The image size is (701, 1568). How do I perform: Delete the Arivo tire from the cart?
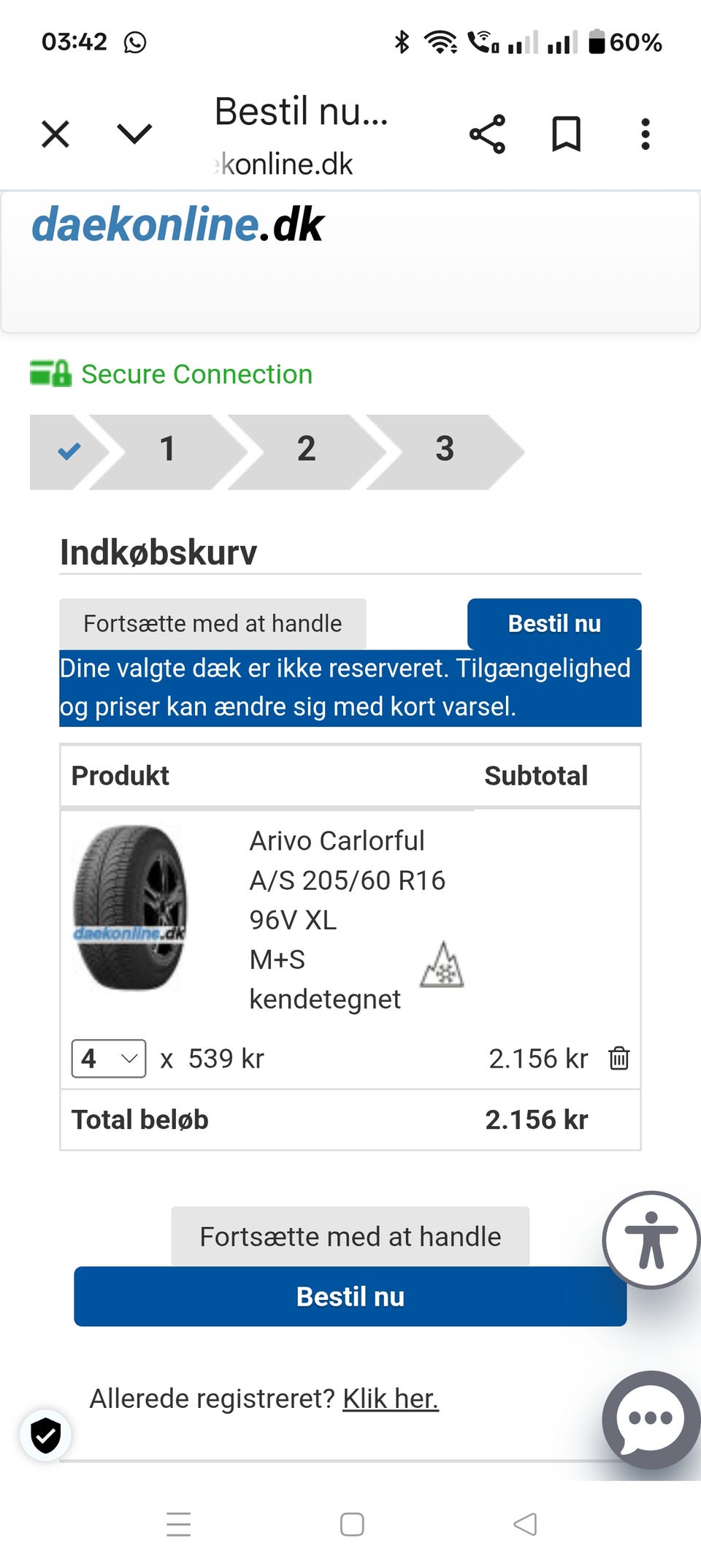(x=618, y=1058)
